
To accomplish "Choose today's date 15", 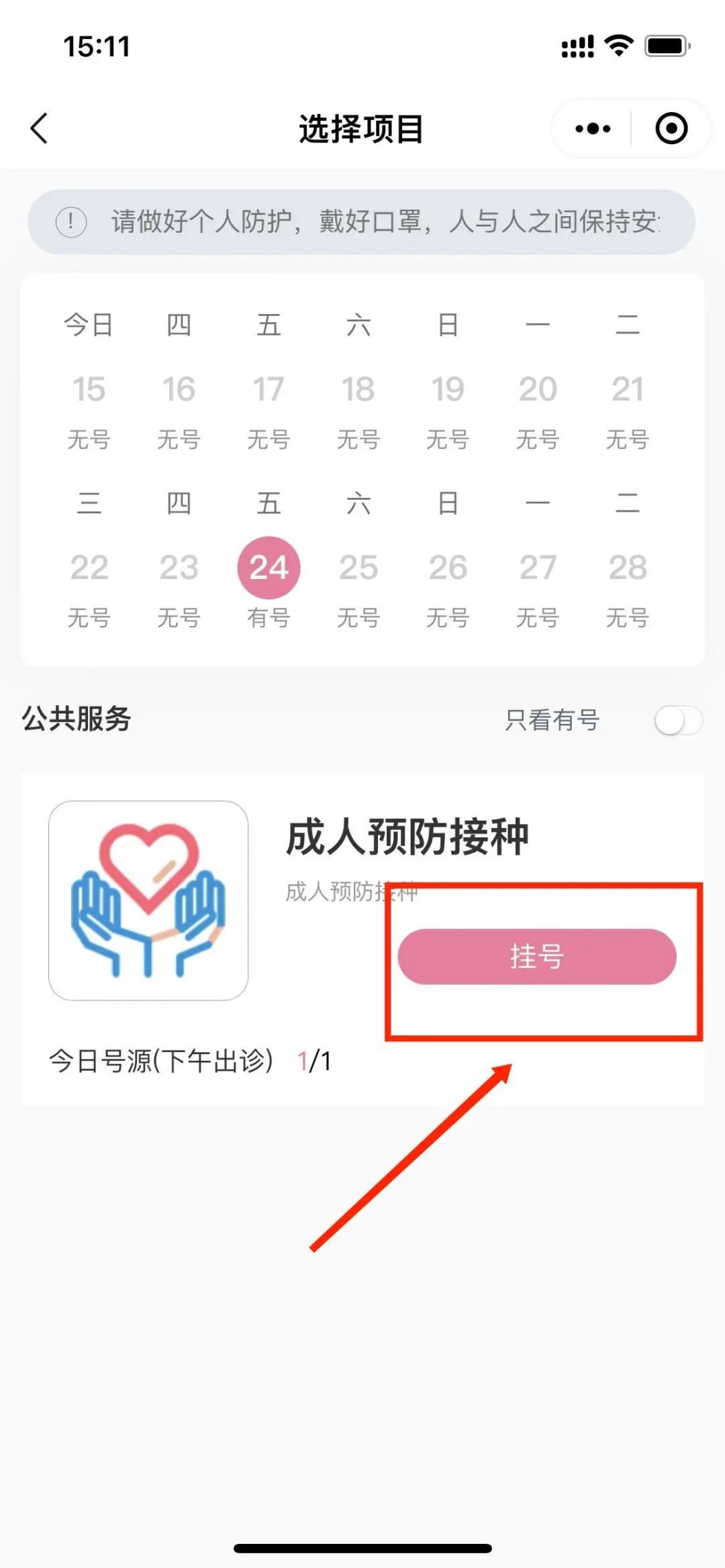I will (x=89, y=390).
